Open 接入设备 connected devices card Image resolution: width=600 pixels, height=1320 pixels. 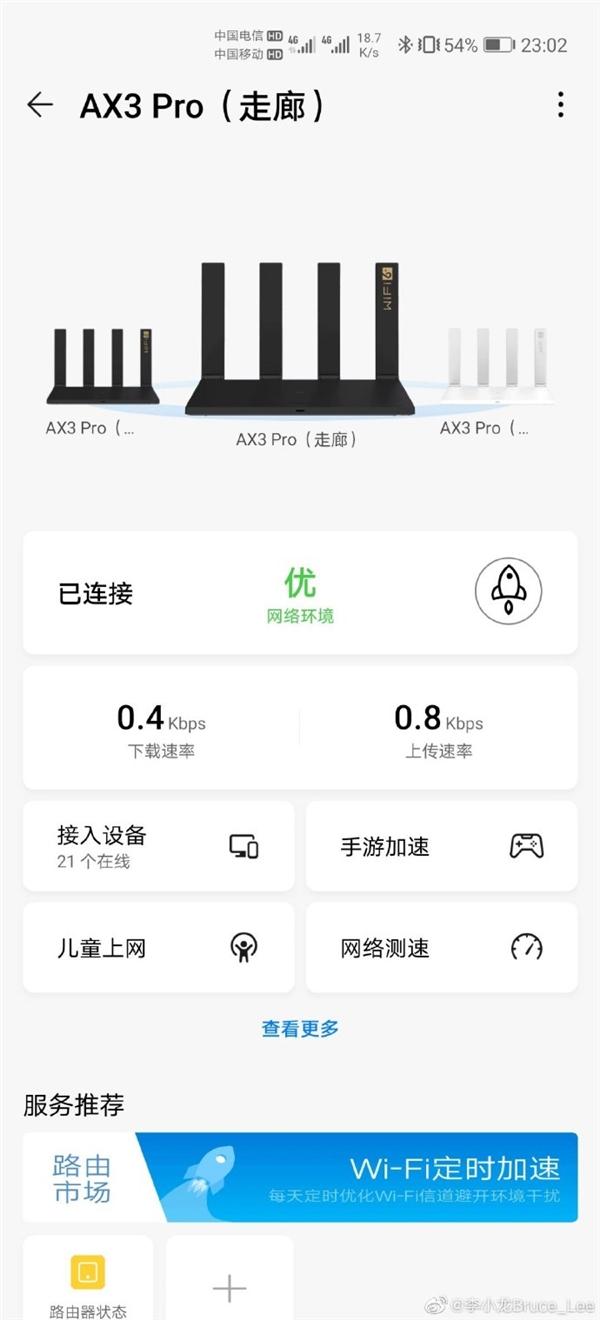[x=159, y=846]
